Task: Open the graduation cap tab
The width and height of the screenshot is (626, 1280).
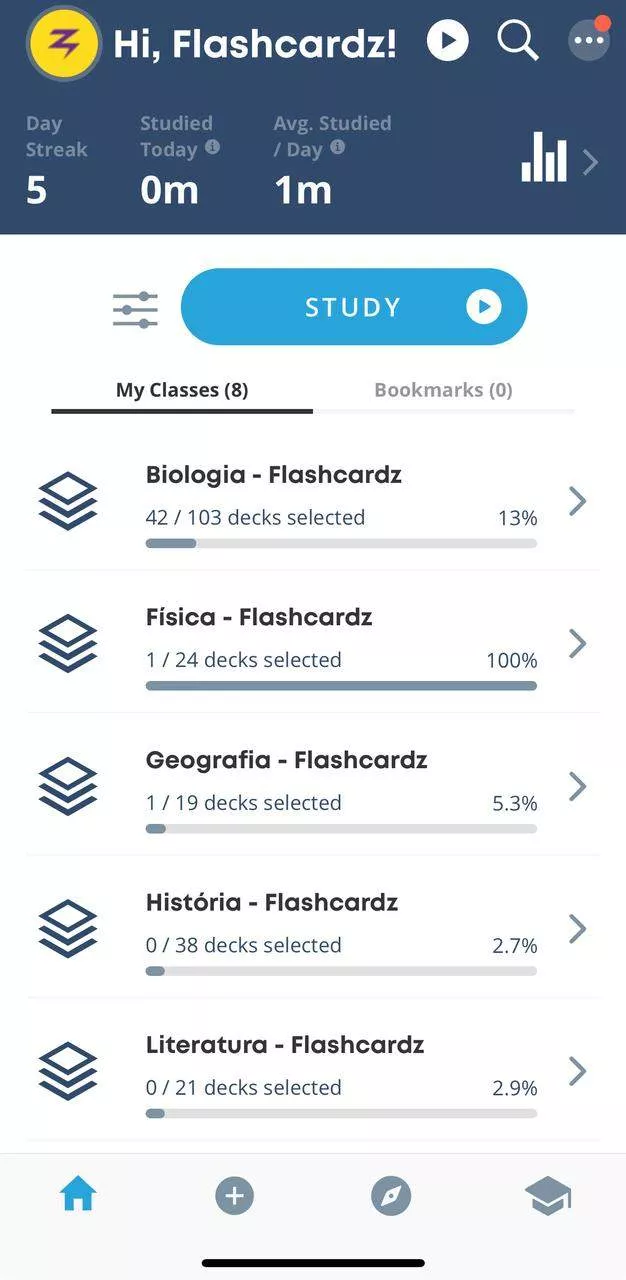Action: coord(548,1196)
